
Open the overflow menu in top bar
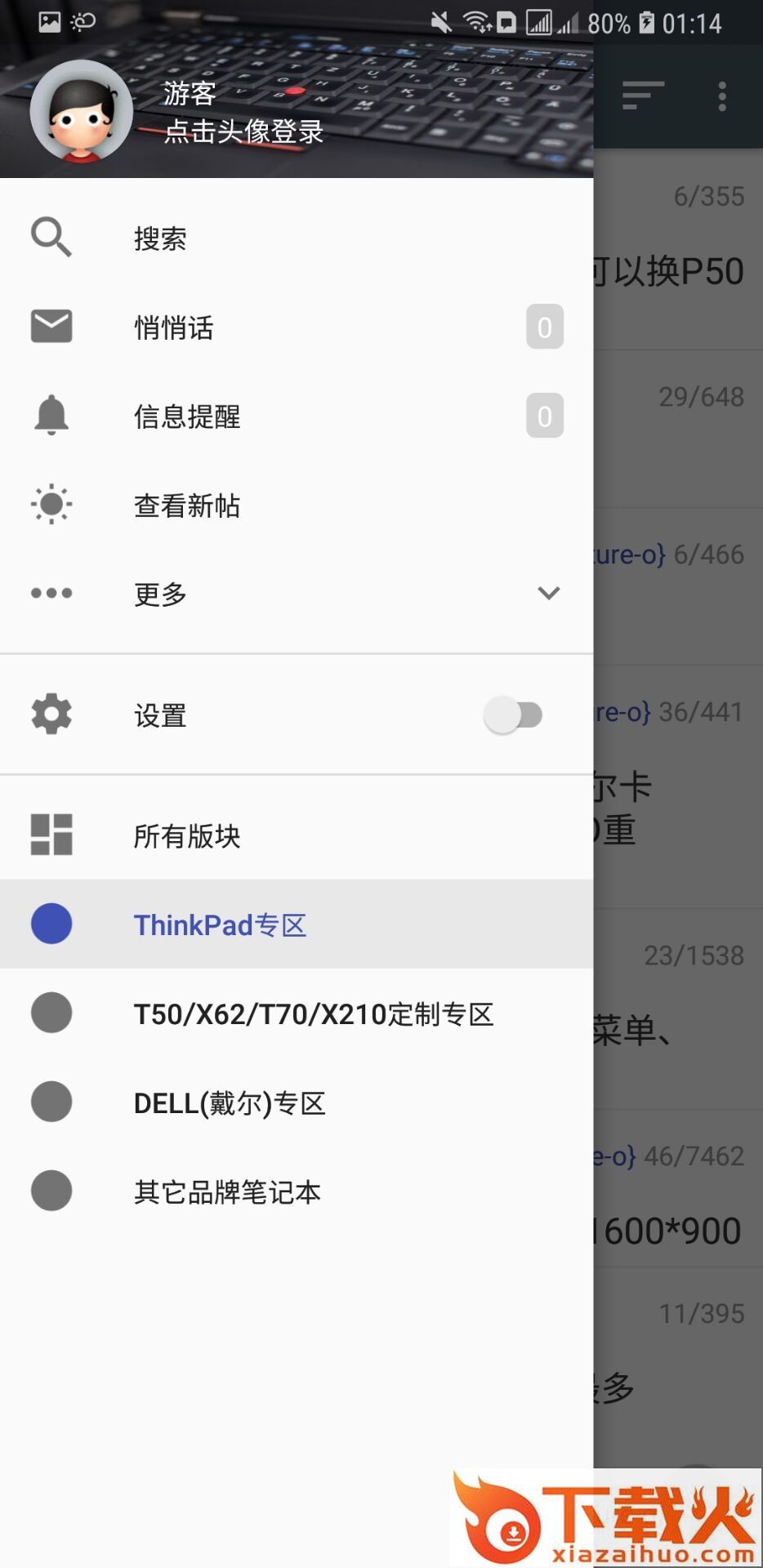[722, 96]
